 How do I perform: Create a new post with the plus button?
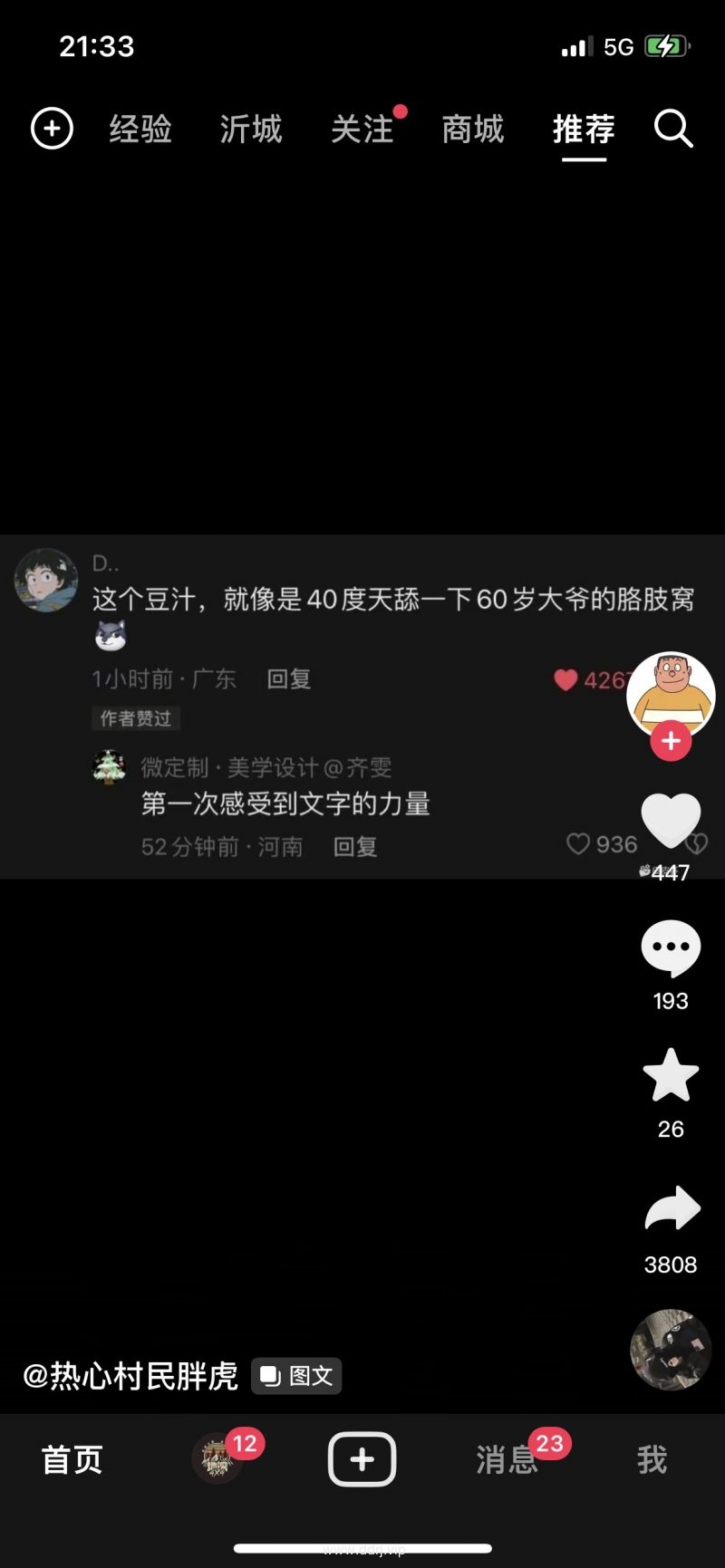point(362,1459)
